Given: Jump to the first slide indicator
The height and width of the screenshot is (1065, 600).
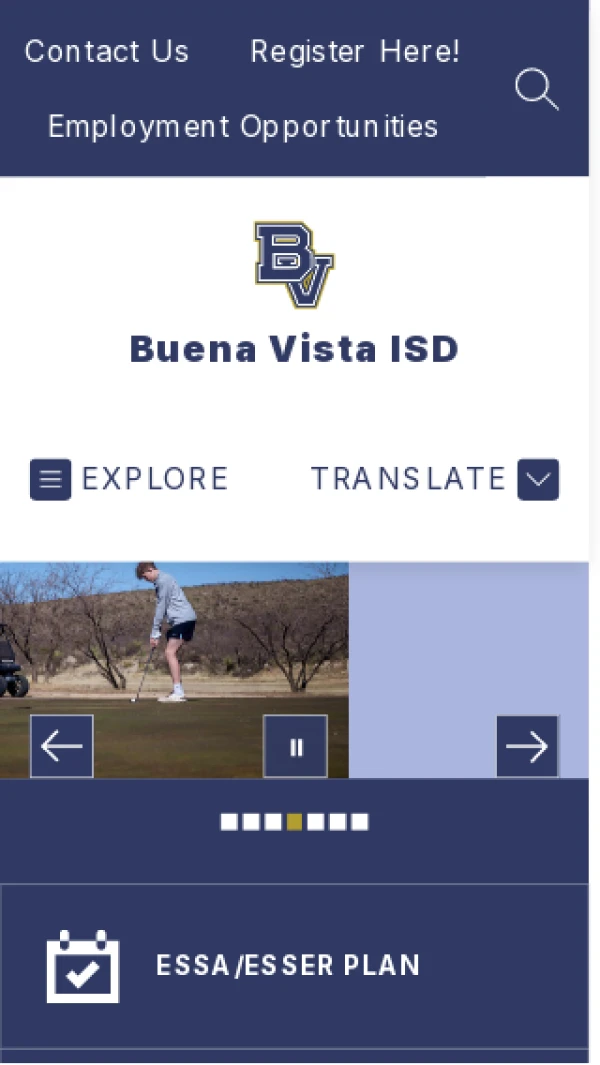Looking at the screenshot, I should (x=229, y=822).
